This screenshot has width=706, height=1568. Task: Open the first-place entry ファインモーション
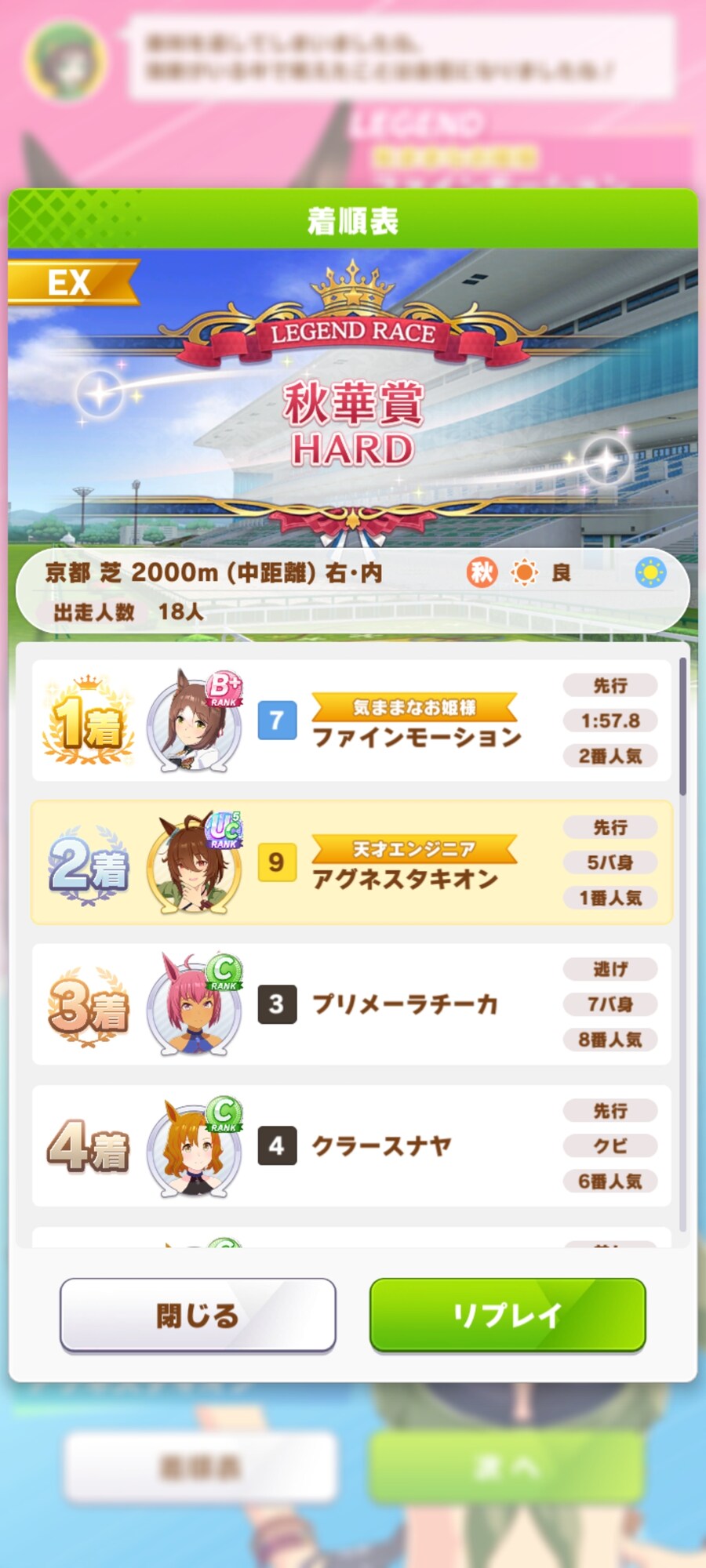(351, 720)
